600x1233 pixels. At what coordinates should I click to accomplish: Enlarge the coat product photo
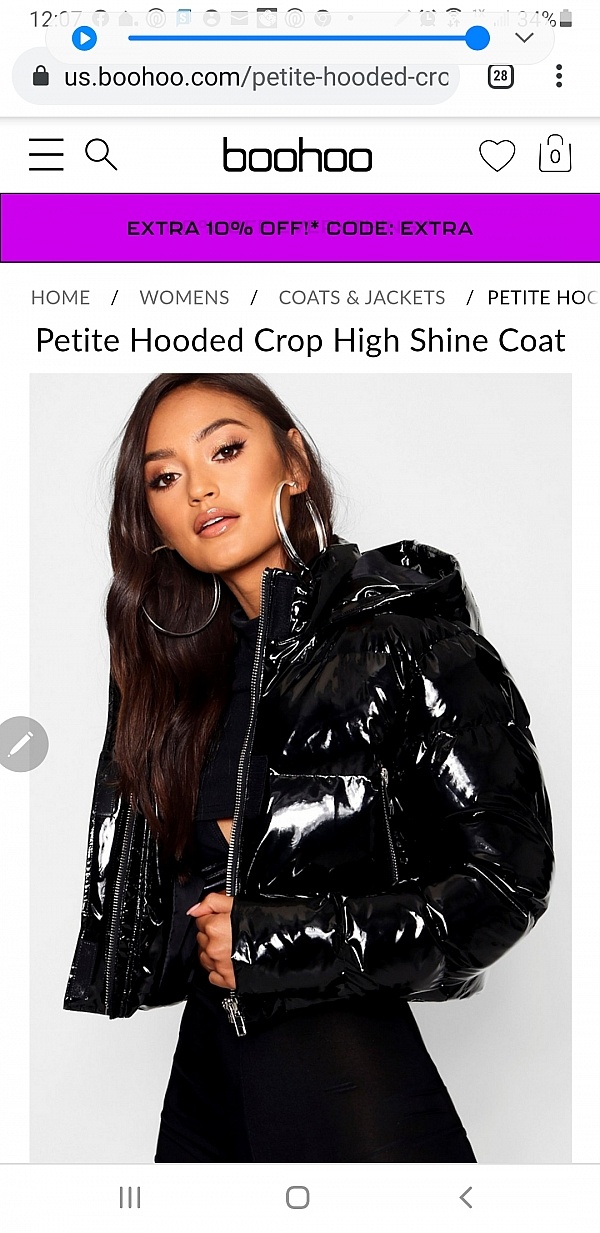[300, 767]
